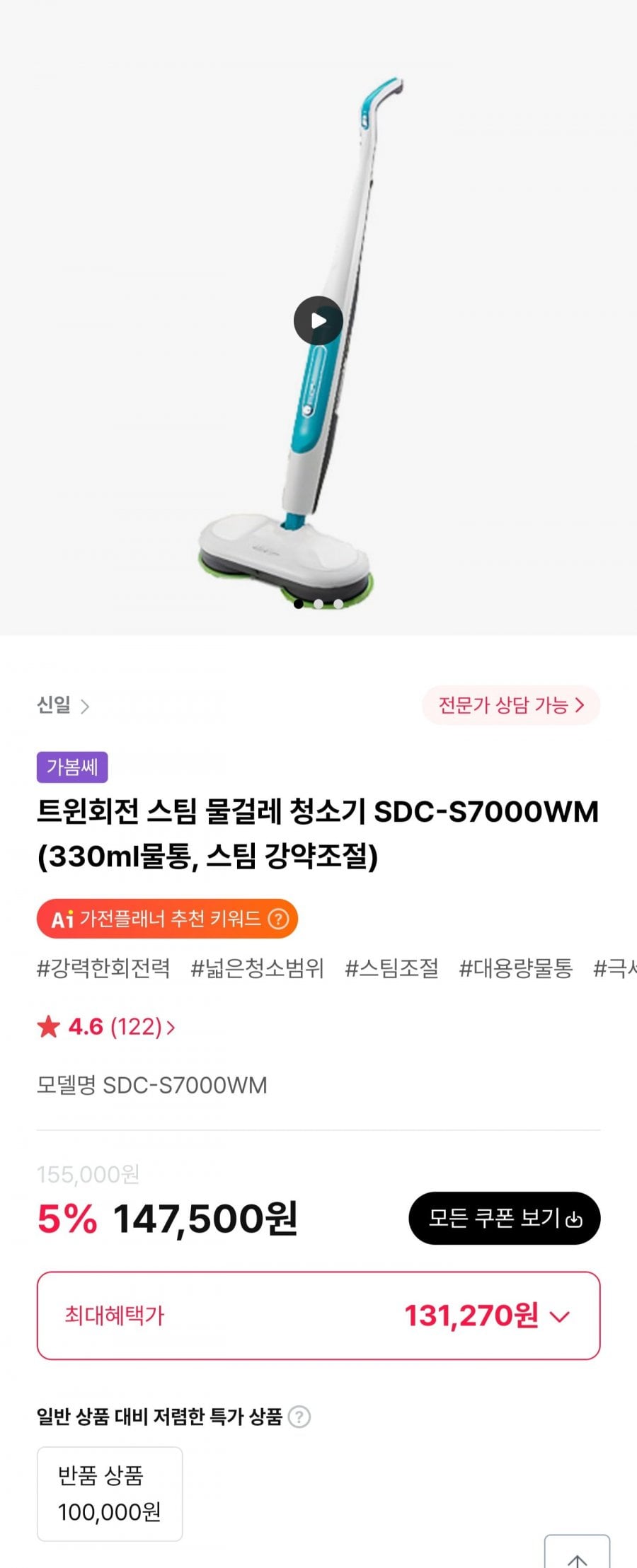
Task: Open the 특가 상품 help icon
Action: click(x=299, y=1417)
